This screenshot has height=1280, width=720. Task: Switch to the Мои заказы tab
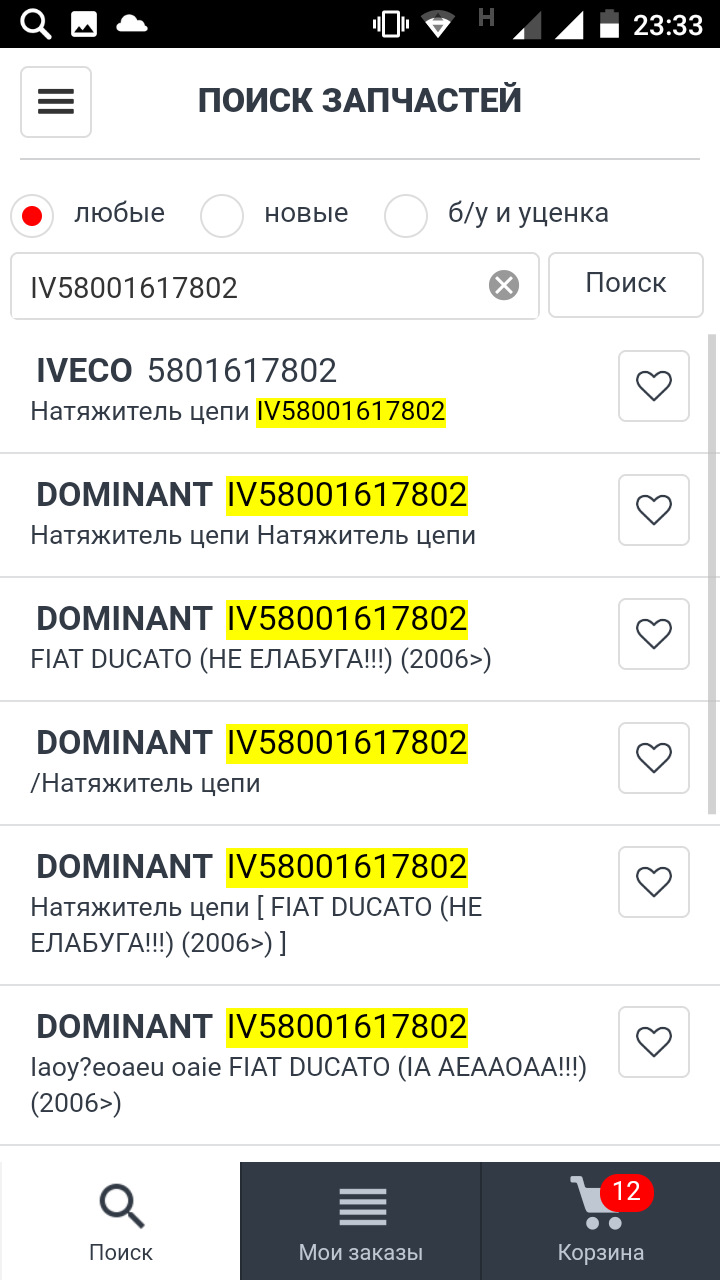[361, 1220]
